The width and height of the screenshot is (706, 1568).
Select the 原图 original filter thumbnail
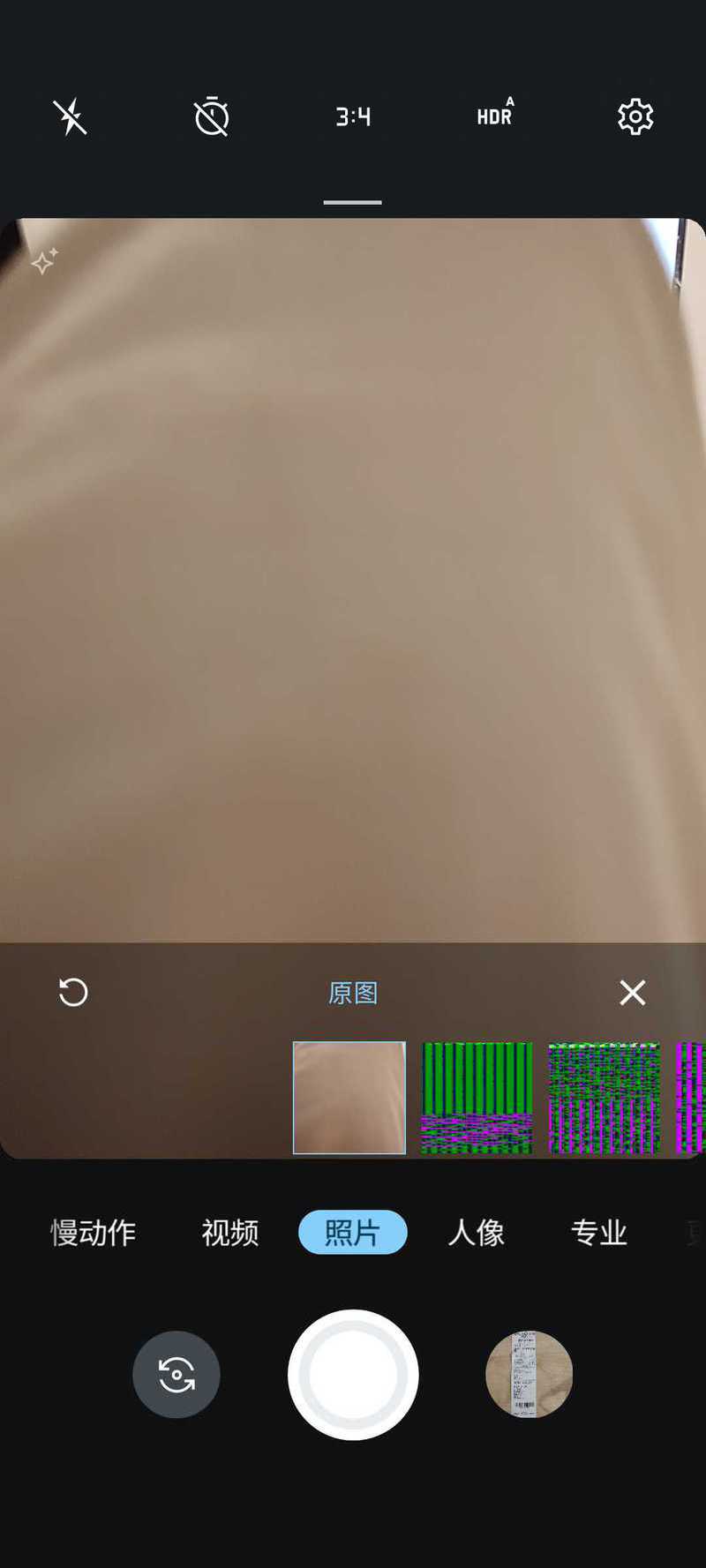[349, 1098]
